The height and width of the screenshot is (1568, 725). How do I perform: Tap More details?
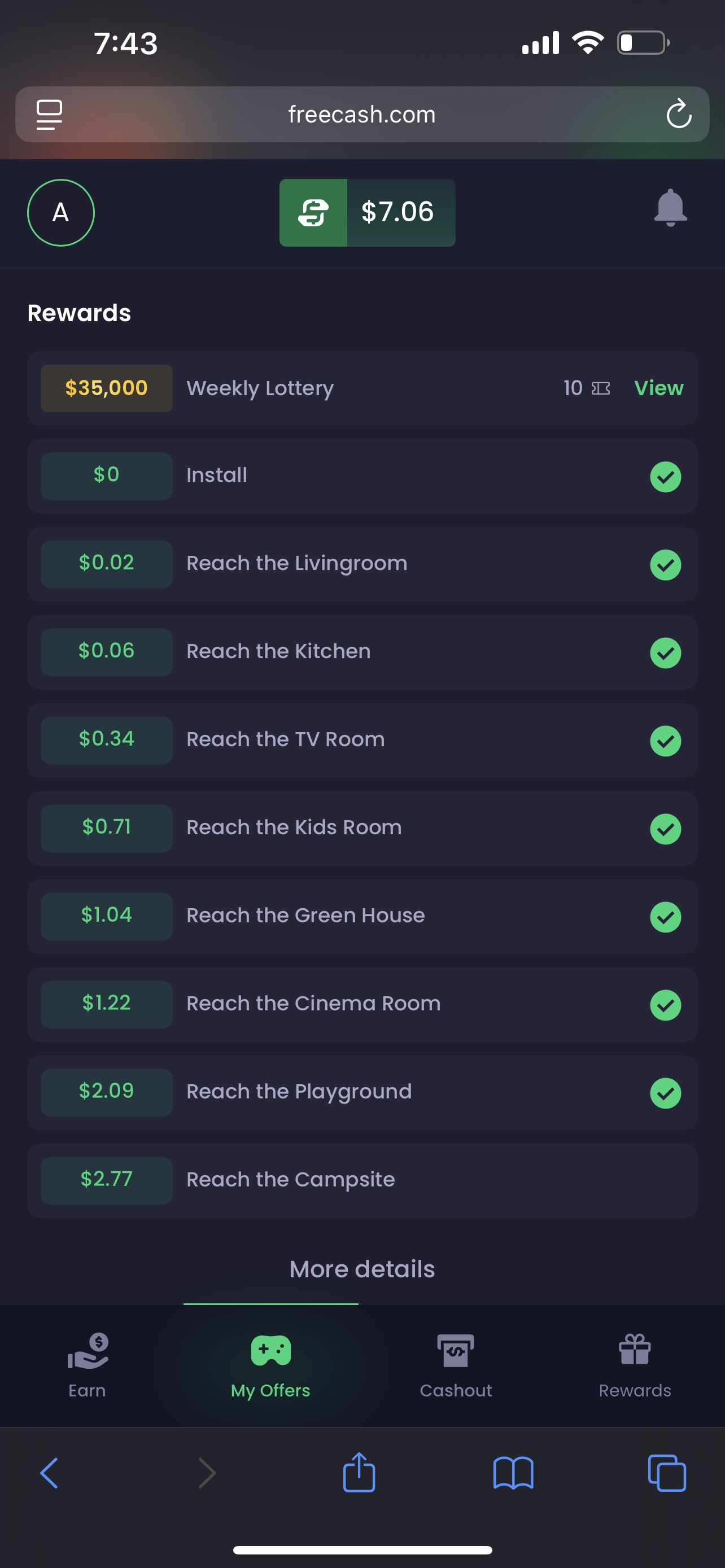coord(362,1269)
